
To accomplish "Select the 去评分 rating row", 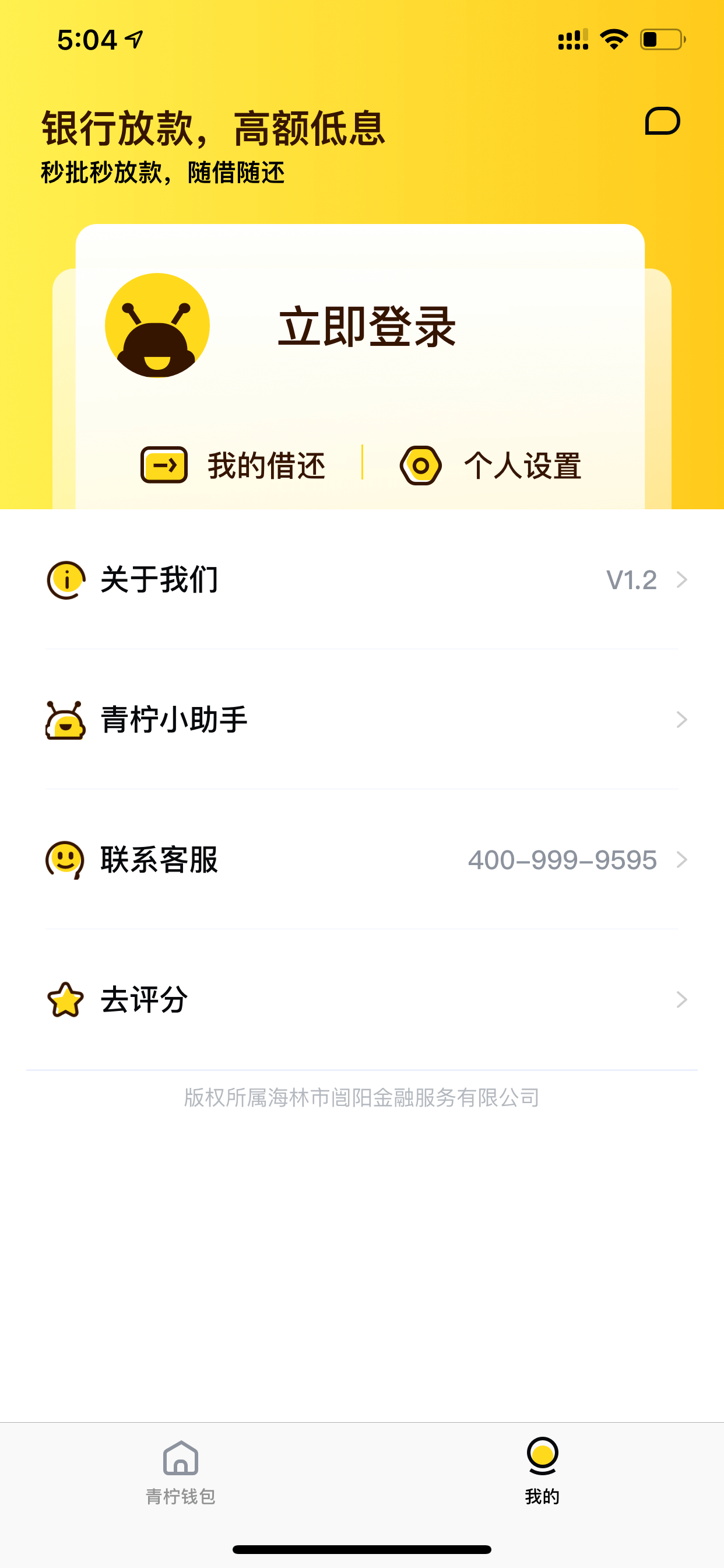I will point(362,999).
